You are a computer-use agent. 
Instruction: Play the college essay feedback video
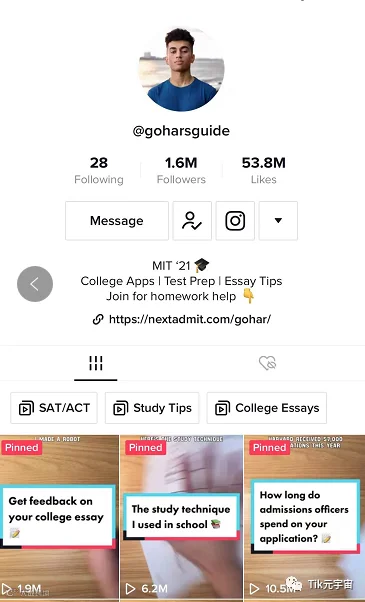59,517
